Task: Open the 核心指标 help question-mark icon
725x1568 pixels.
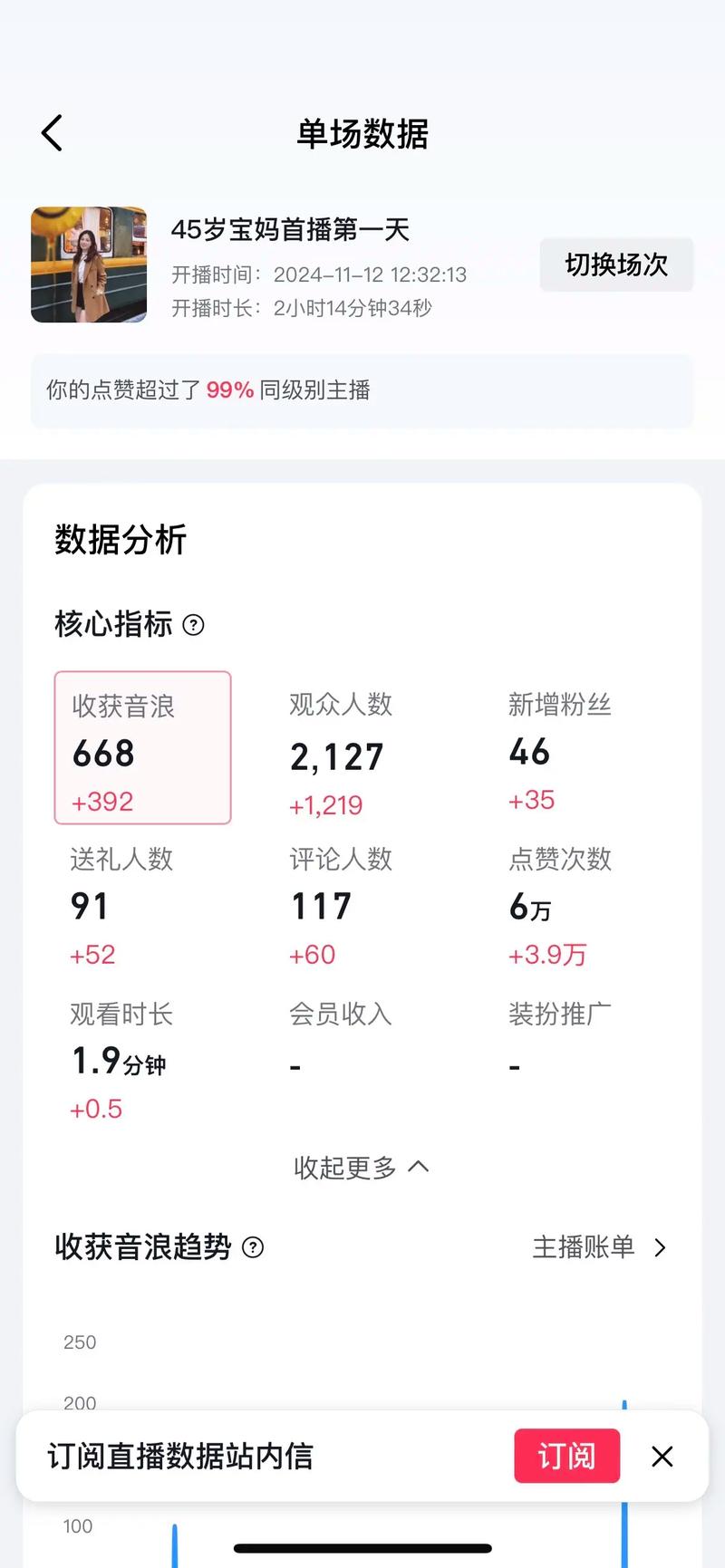Action: pyautogui.click(x=194, y=625)
